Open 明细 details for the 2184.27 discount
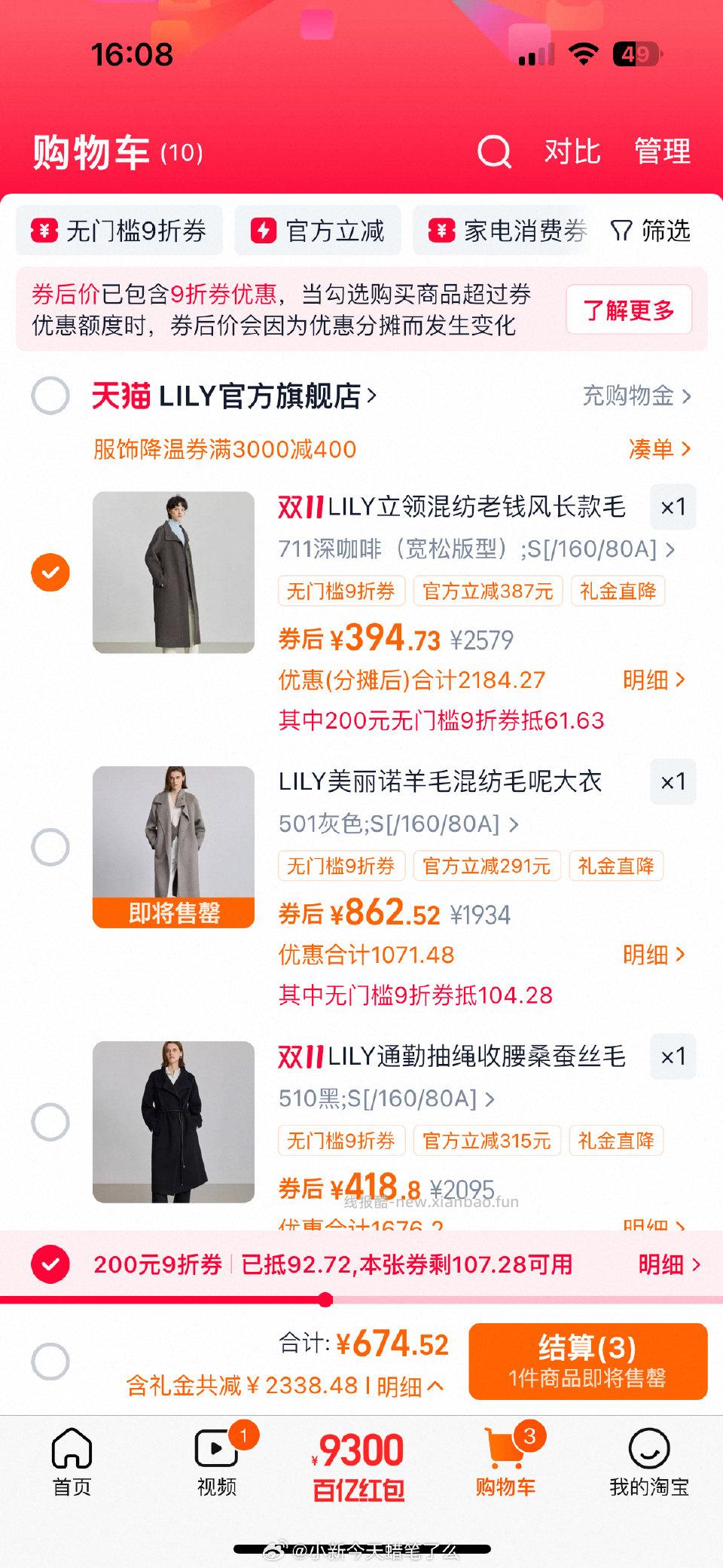This screenshot has width=723, height=1568. pyautogui.click(x=652, y=680)
